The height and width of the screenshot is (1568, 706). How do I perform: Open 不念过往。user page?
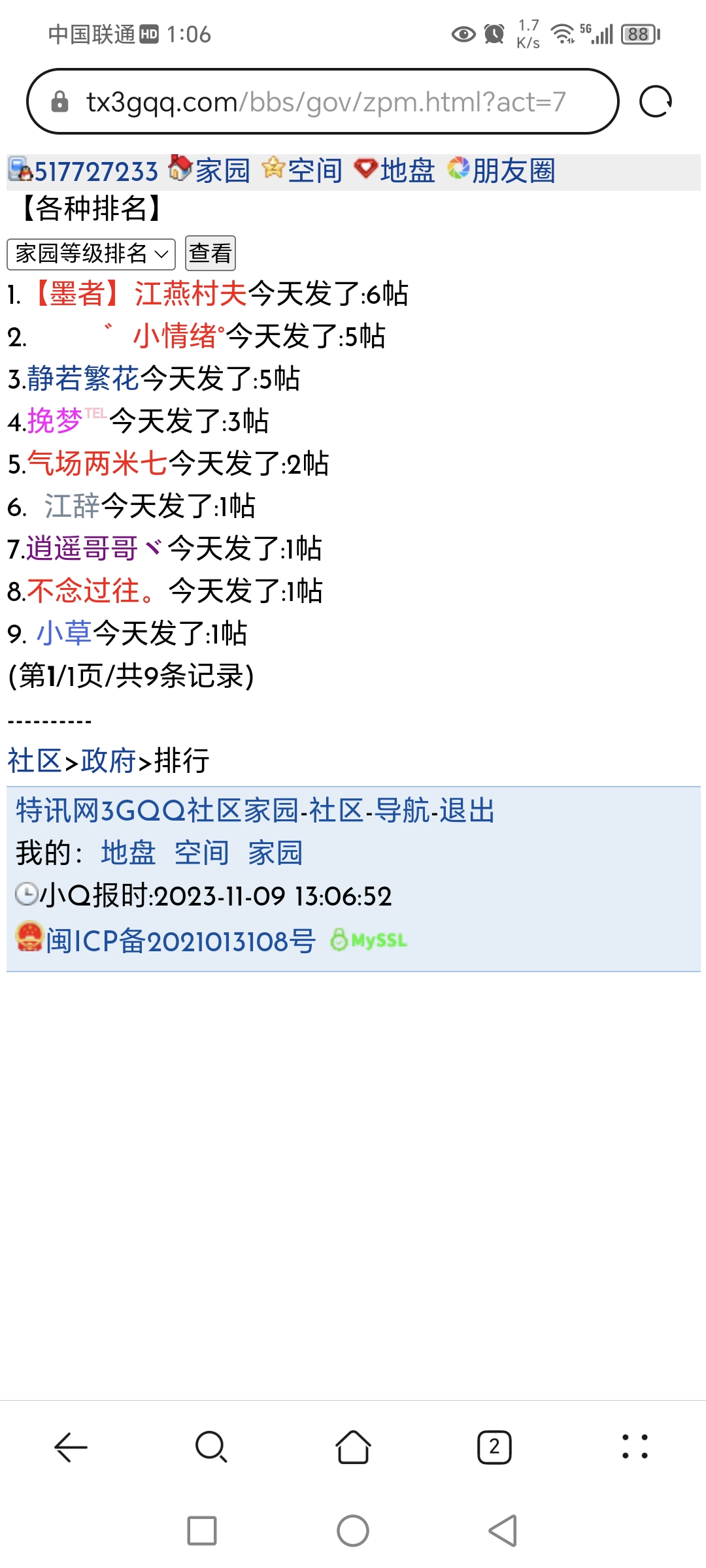[x=92, y=591]
